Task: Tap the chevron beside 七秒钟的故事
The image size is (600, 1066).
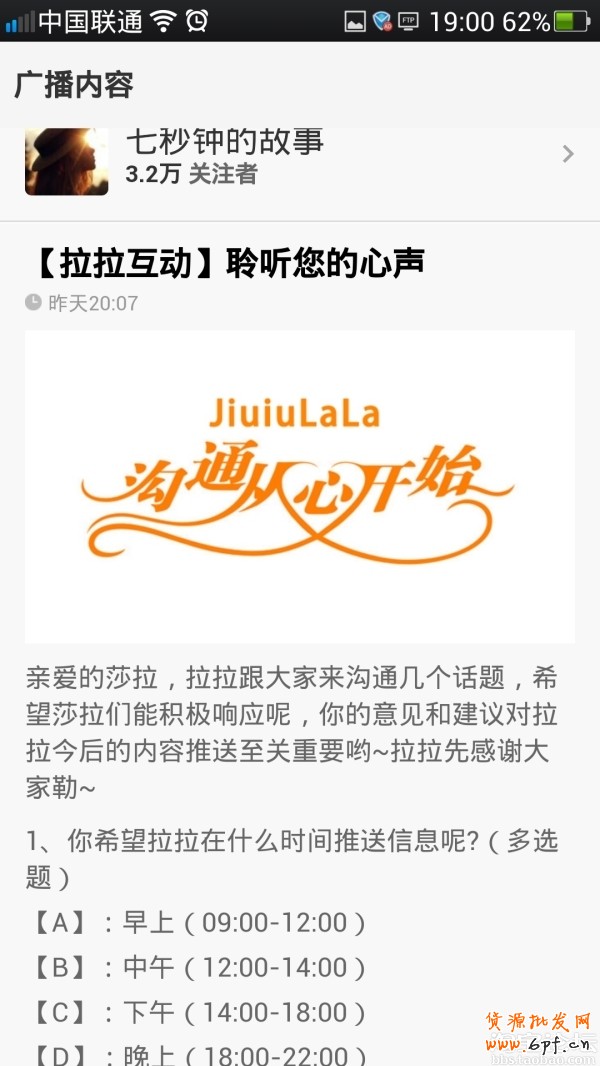Action: pyautogui.click(x=568, y=154)
